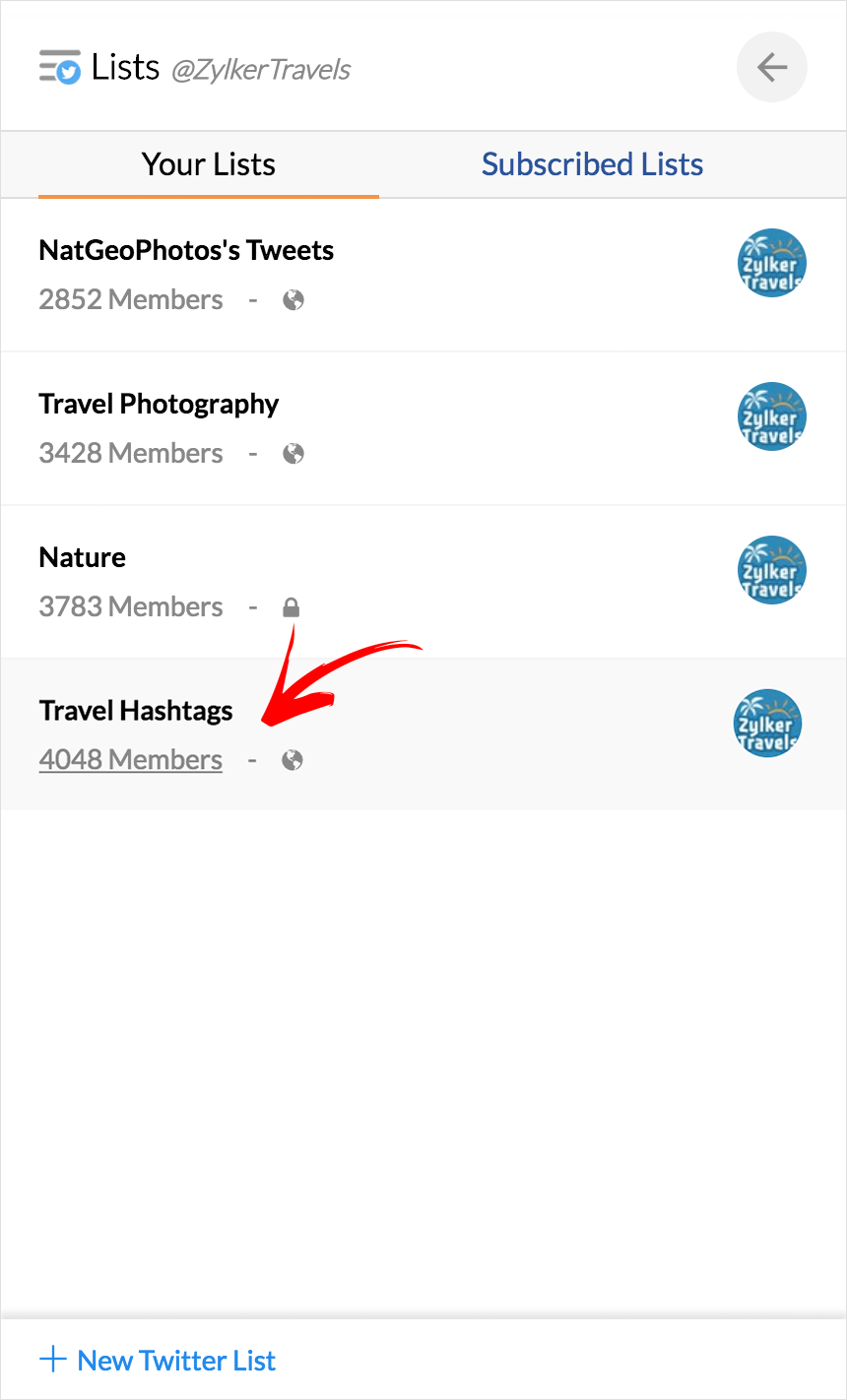Image resolution: width=847 pixels, height=1400 pixels.
Task: Open the Travel Hashtags list
Action: click(136, 711)
